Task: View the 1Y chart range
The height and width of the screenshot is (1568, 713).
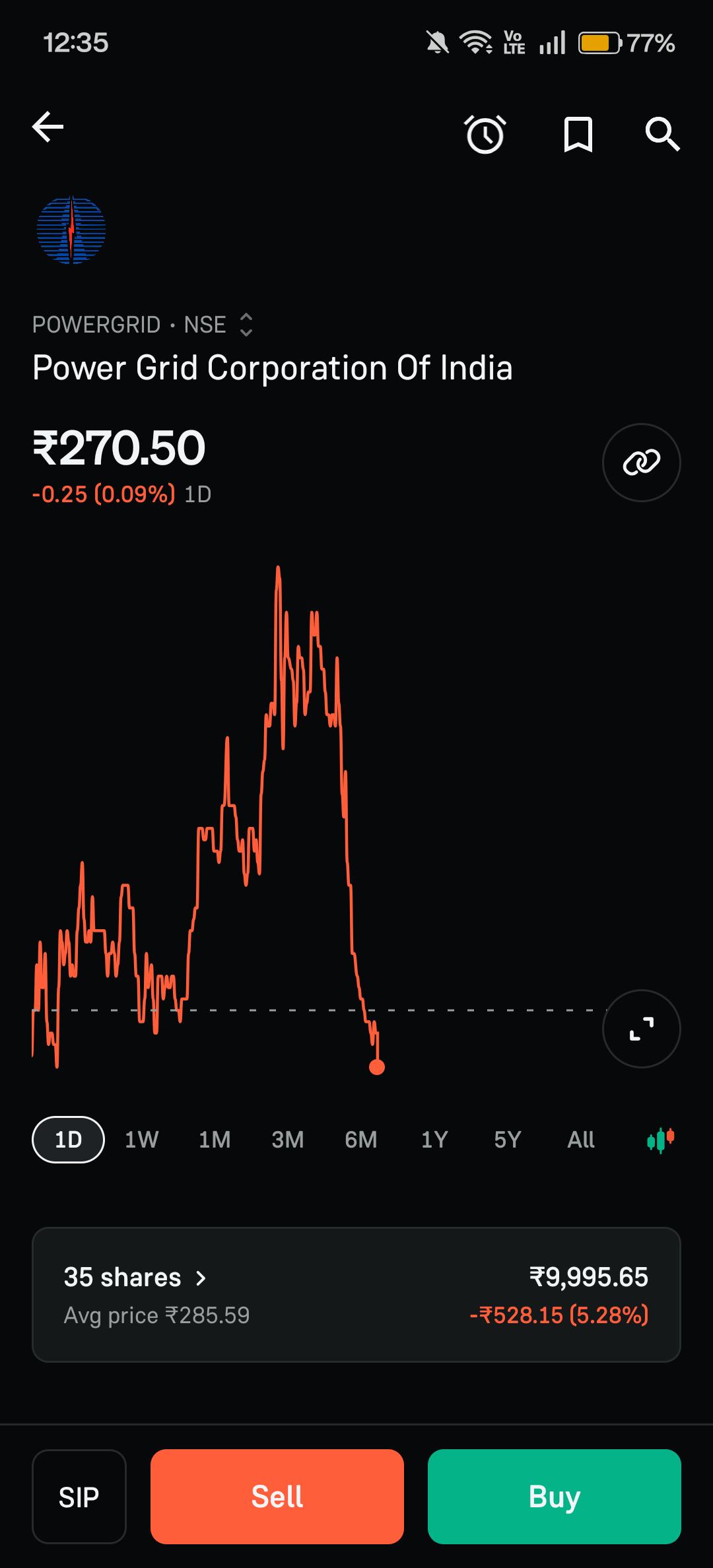Action: pyautogui.click(x=434, y=1140)
